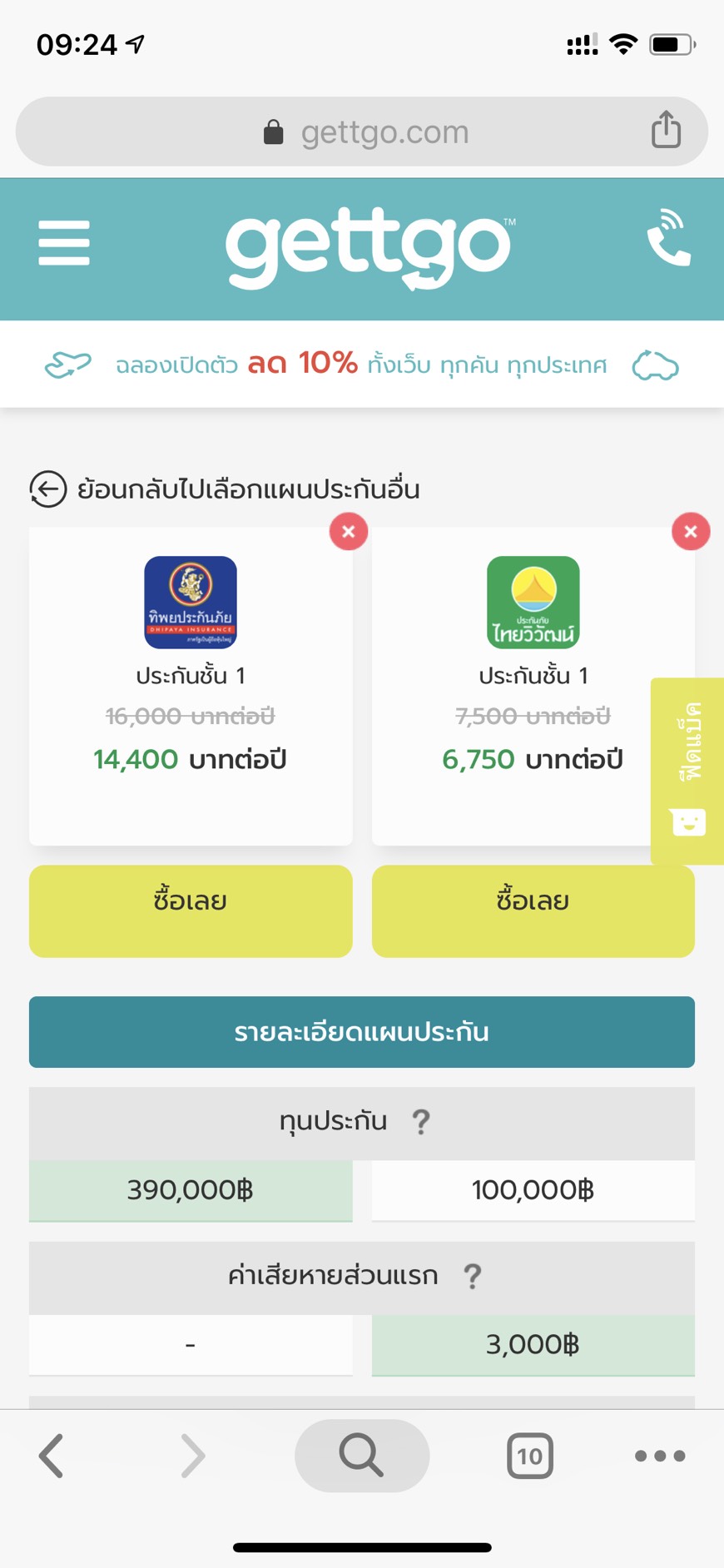Image resolution: width=724 pixels, height=1568 pixels.
Task: Show help for ค่าเสียหายส่วนแรก
Action: click(472, 1276)
